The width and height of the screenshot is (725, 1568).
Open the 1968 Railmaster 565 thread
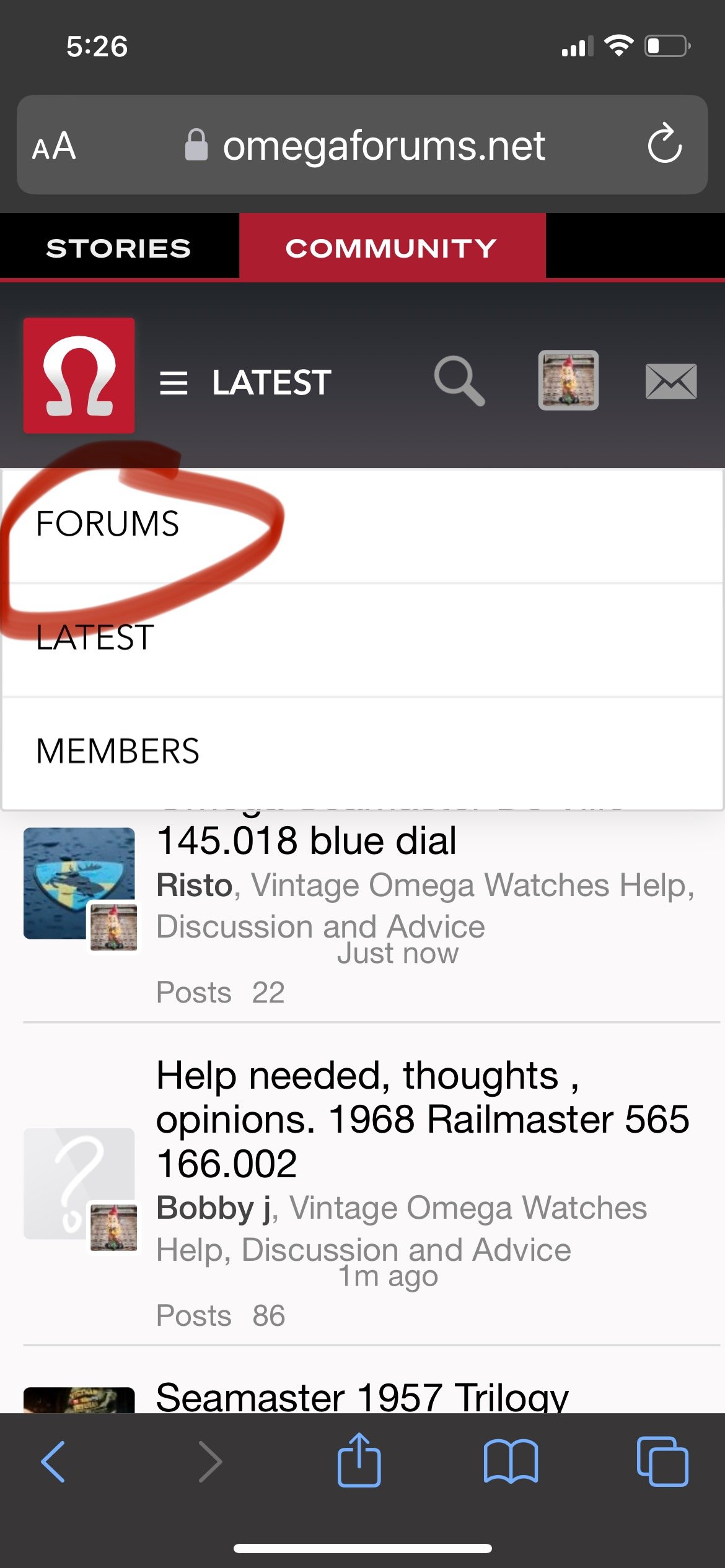(421, 1118)
